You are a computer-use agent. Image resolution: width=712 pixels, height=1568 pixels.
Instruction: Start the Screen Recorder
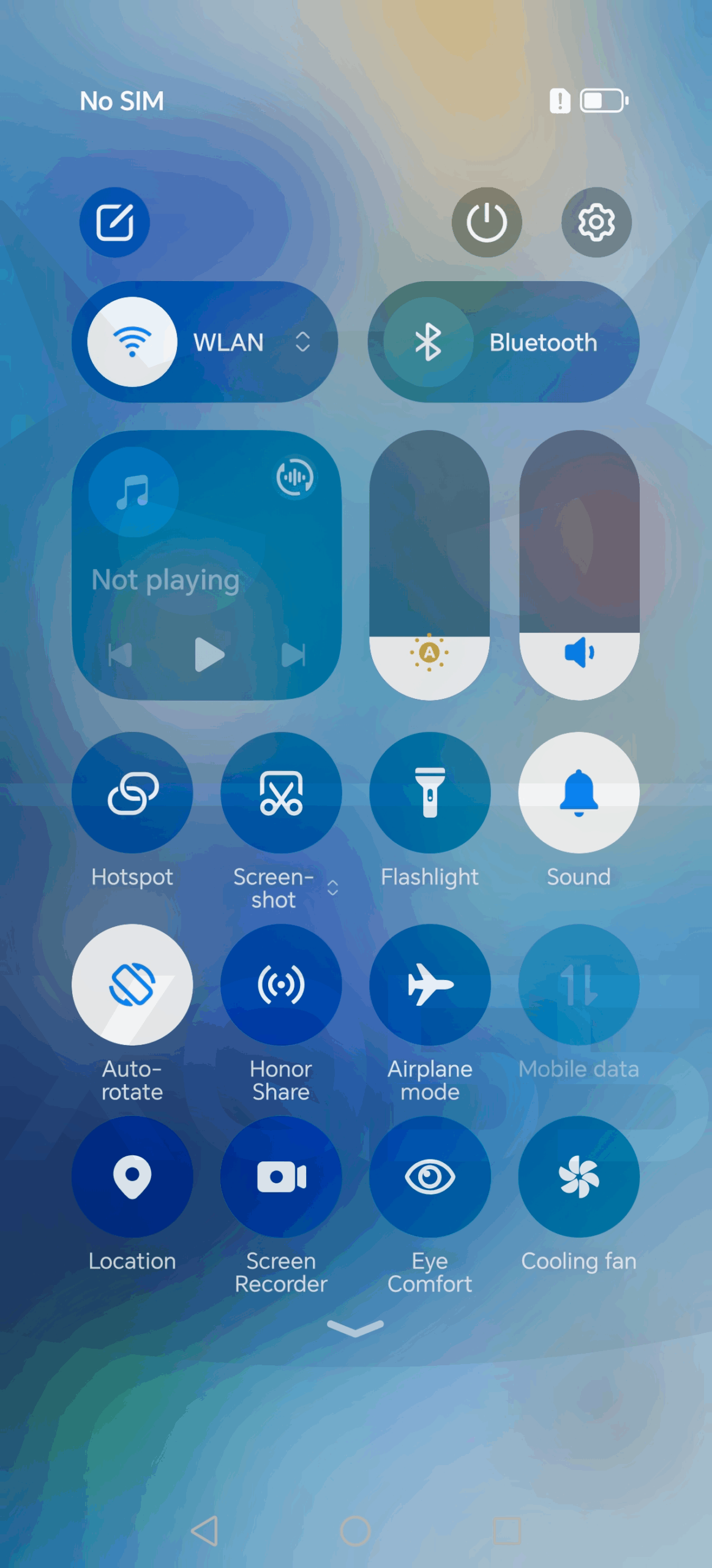(281, 1176)
